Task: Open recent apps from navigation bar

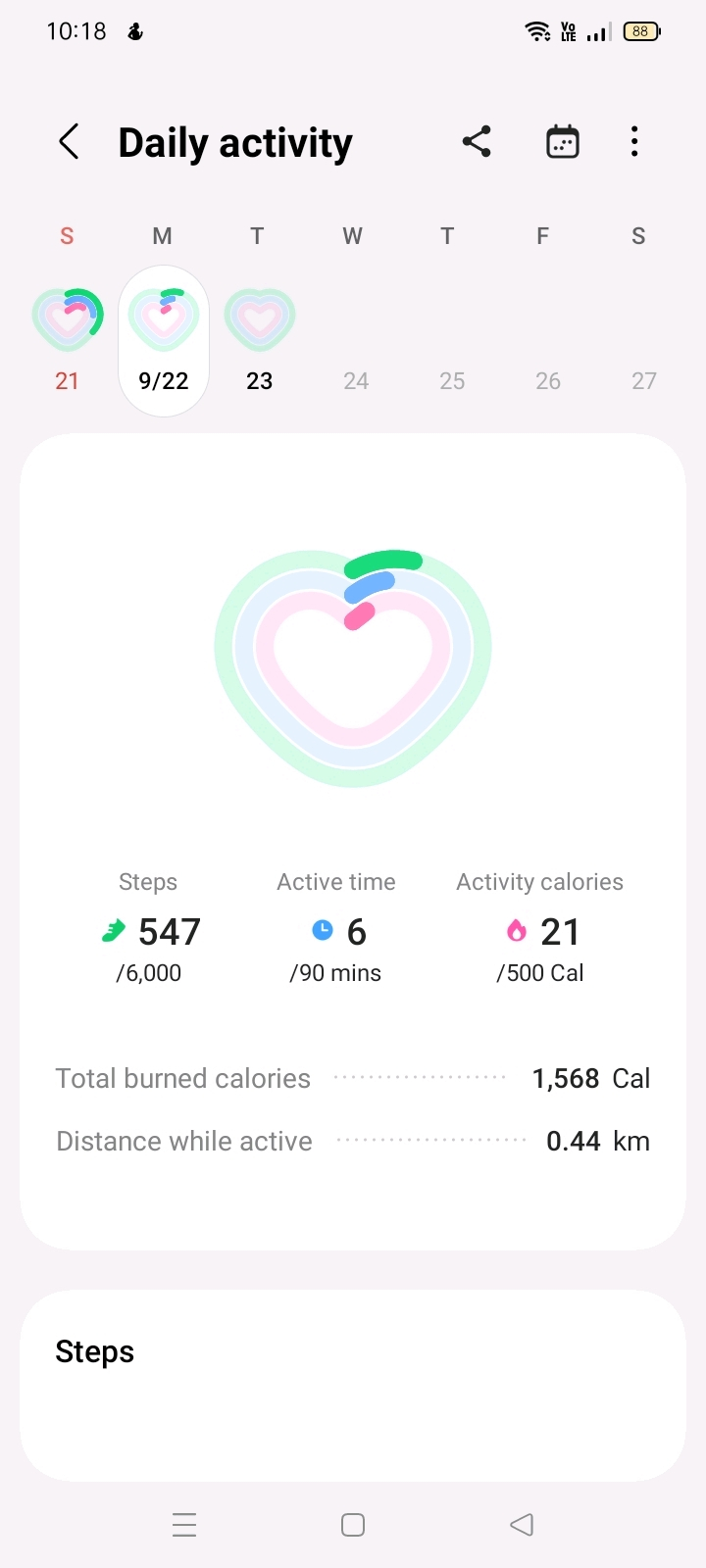Action: [184, 1525]
